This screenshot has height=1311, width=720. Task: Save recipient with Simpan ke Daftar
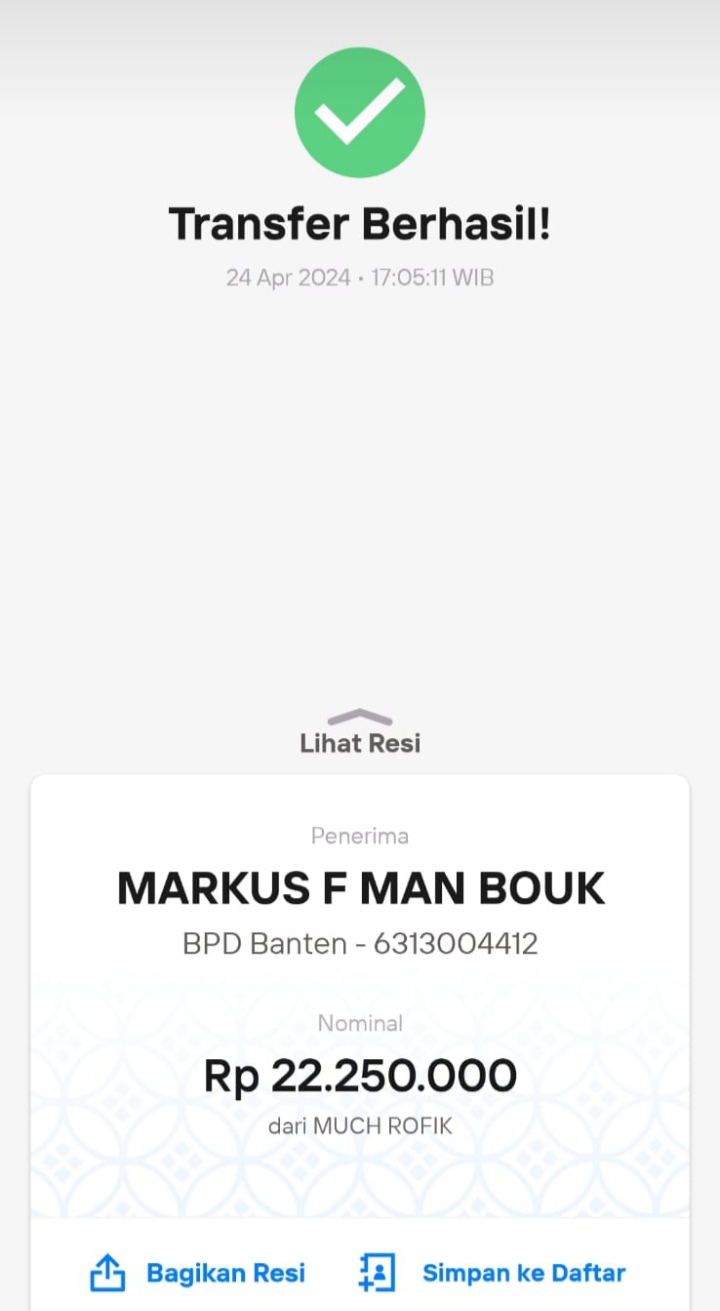point(492,1273)
